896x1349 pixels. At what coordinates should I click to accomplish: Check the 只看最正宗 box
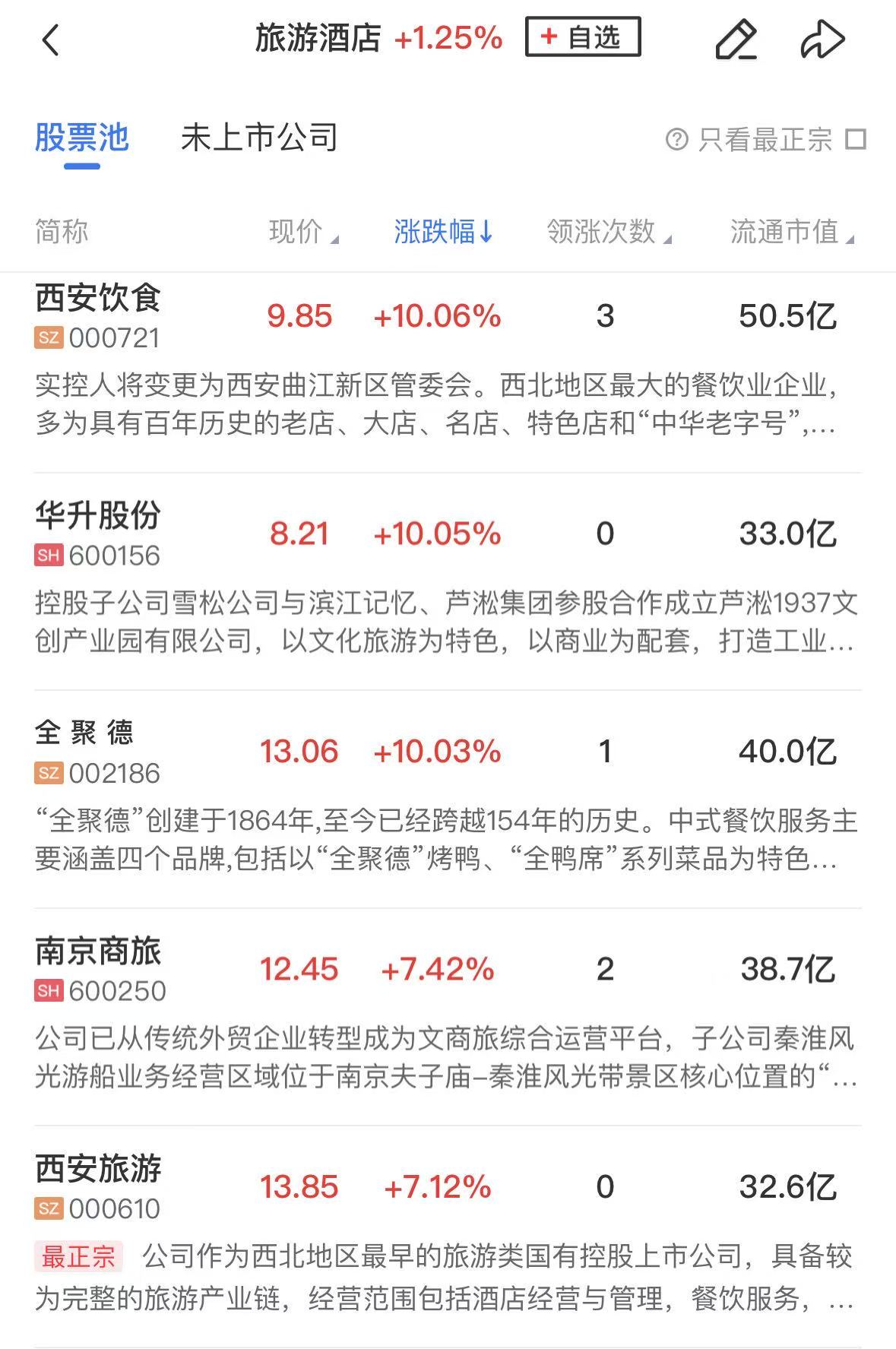(856, 140)
